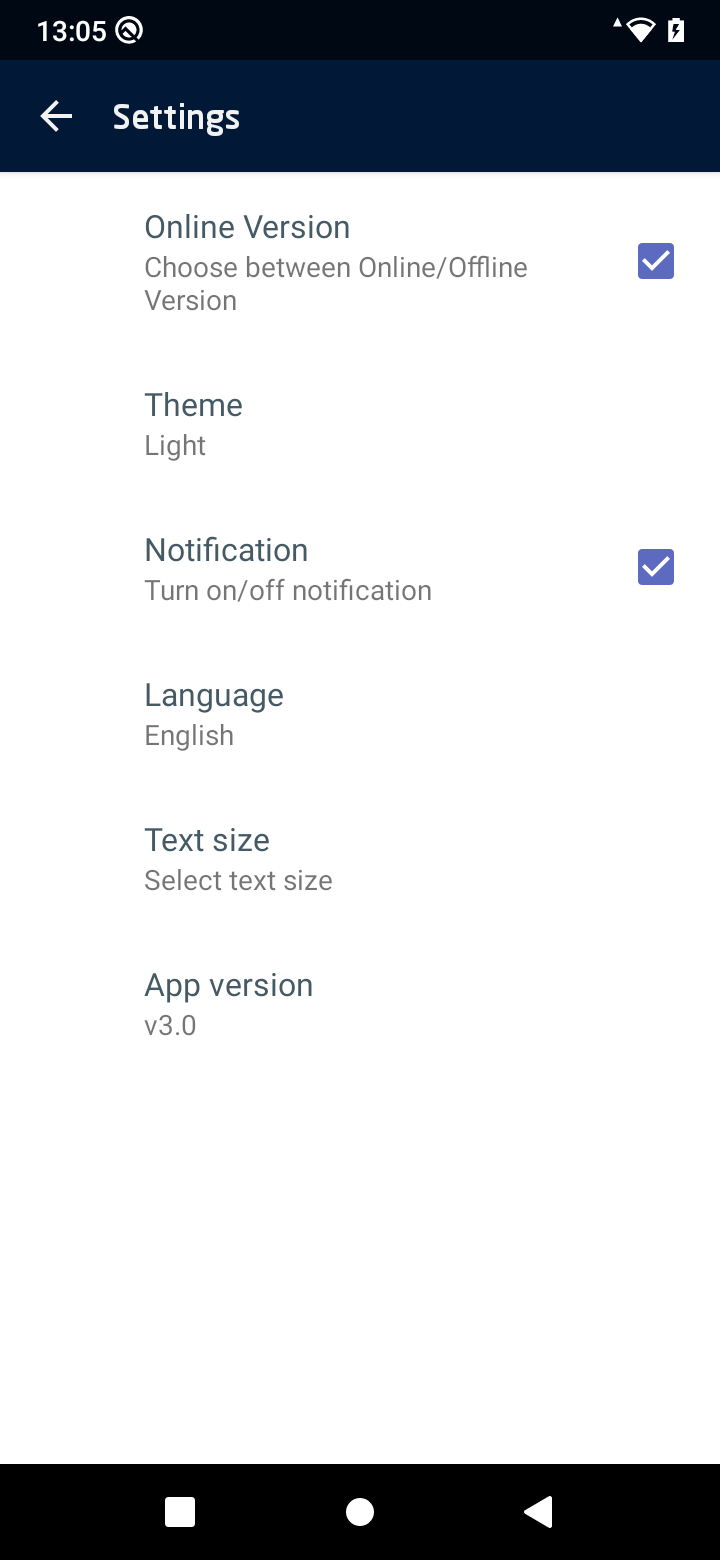Open recent apps from the navigation bar
Image resolution: width=720 pixels, height=1560 pixels.
[x=180, y=1512]
